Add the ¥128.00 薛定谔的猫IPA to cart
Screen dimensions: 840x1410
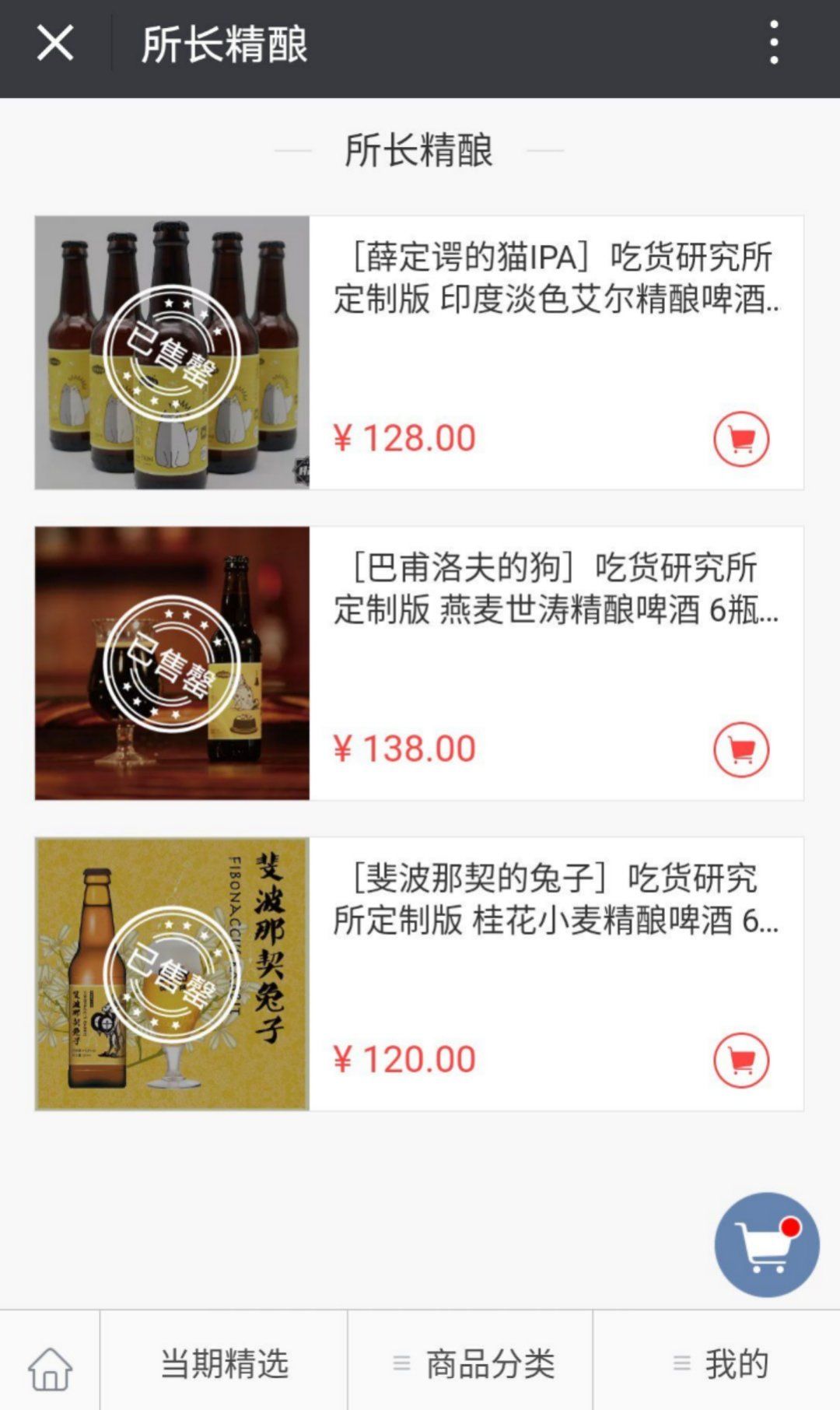[741, 439]
